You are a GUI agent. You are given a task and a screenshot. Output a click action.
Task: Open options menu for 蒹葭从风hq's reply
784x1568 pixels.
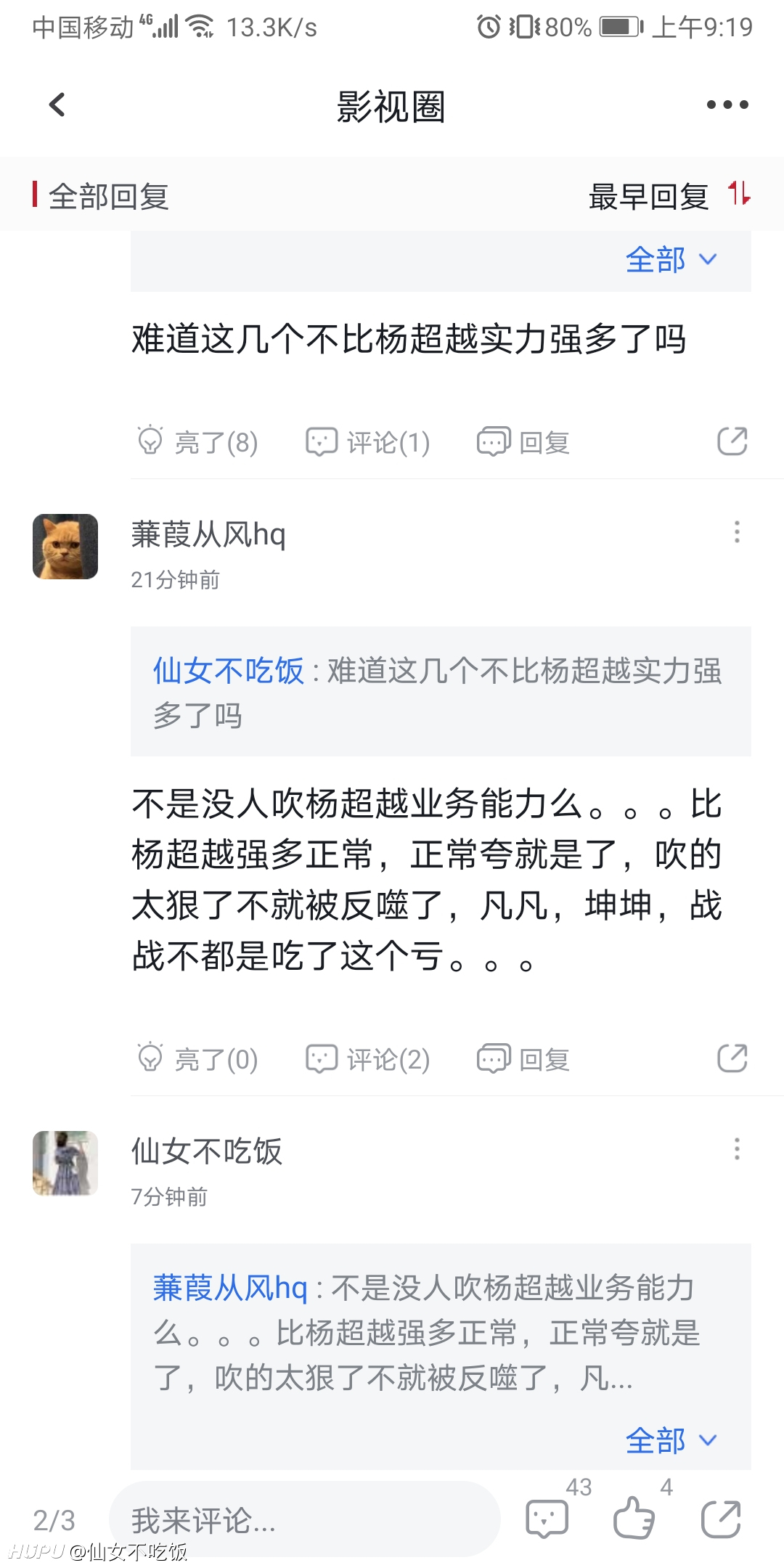(x=737, y=532)
